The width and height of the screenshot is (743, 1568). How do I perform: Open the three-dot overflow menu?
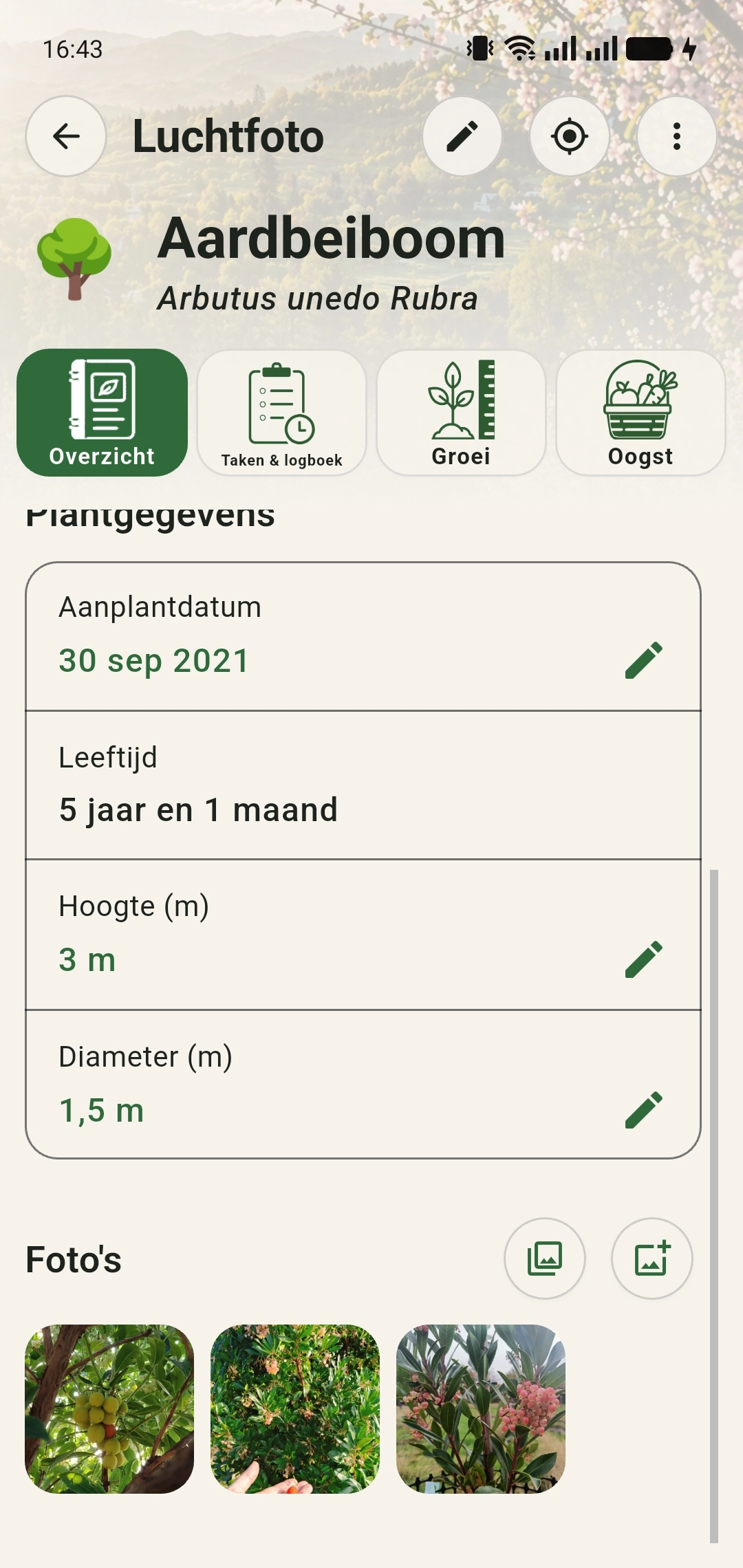[677, 136]
